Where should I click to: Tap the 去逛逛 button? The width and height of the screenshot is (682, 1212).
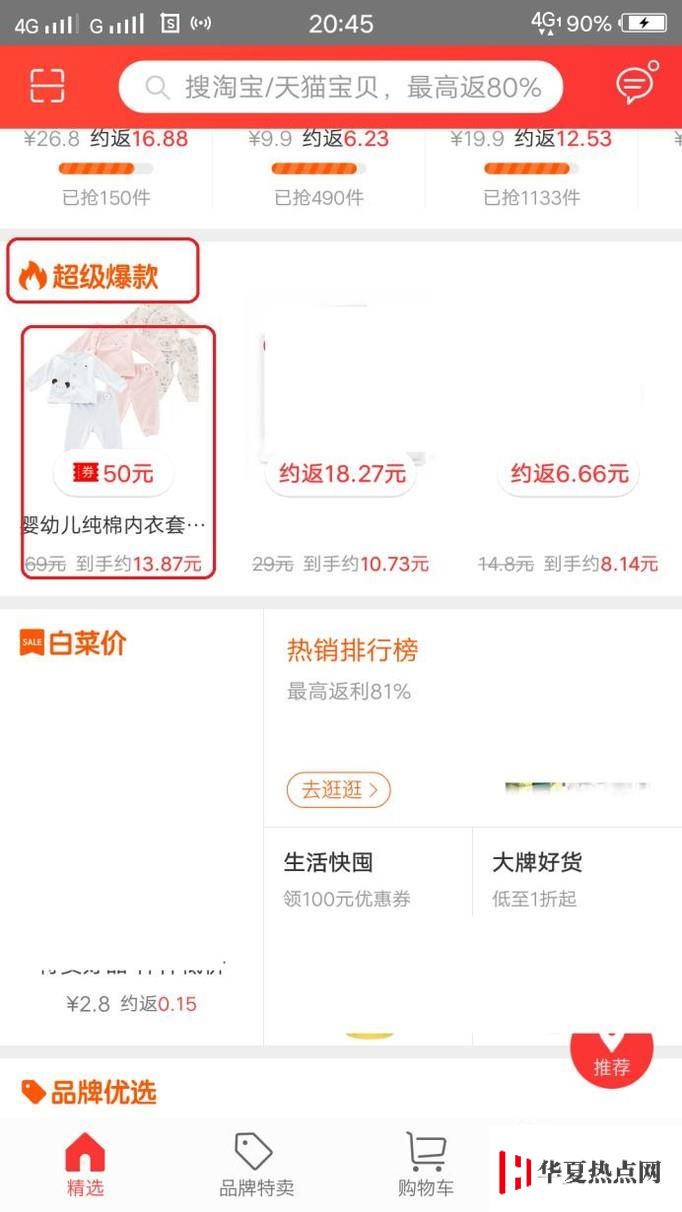338,790
